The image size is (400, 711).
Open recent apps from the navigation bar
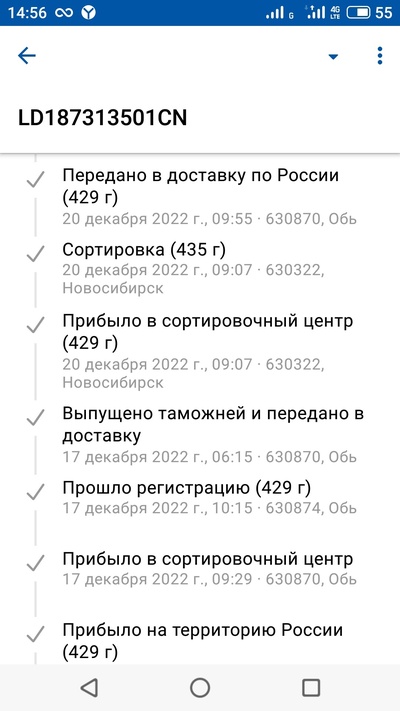311,688
